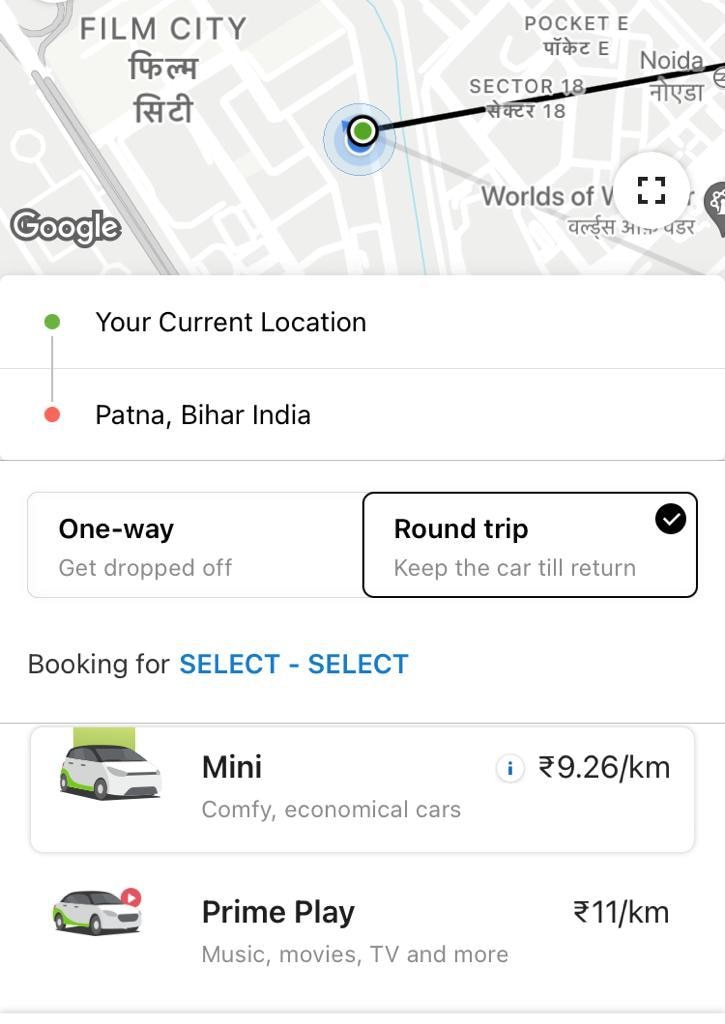The image size is (725, 1024).
Task: Select the Round trip tab
Action: 530,544
